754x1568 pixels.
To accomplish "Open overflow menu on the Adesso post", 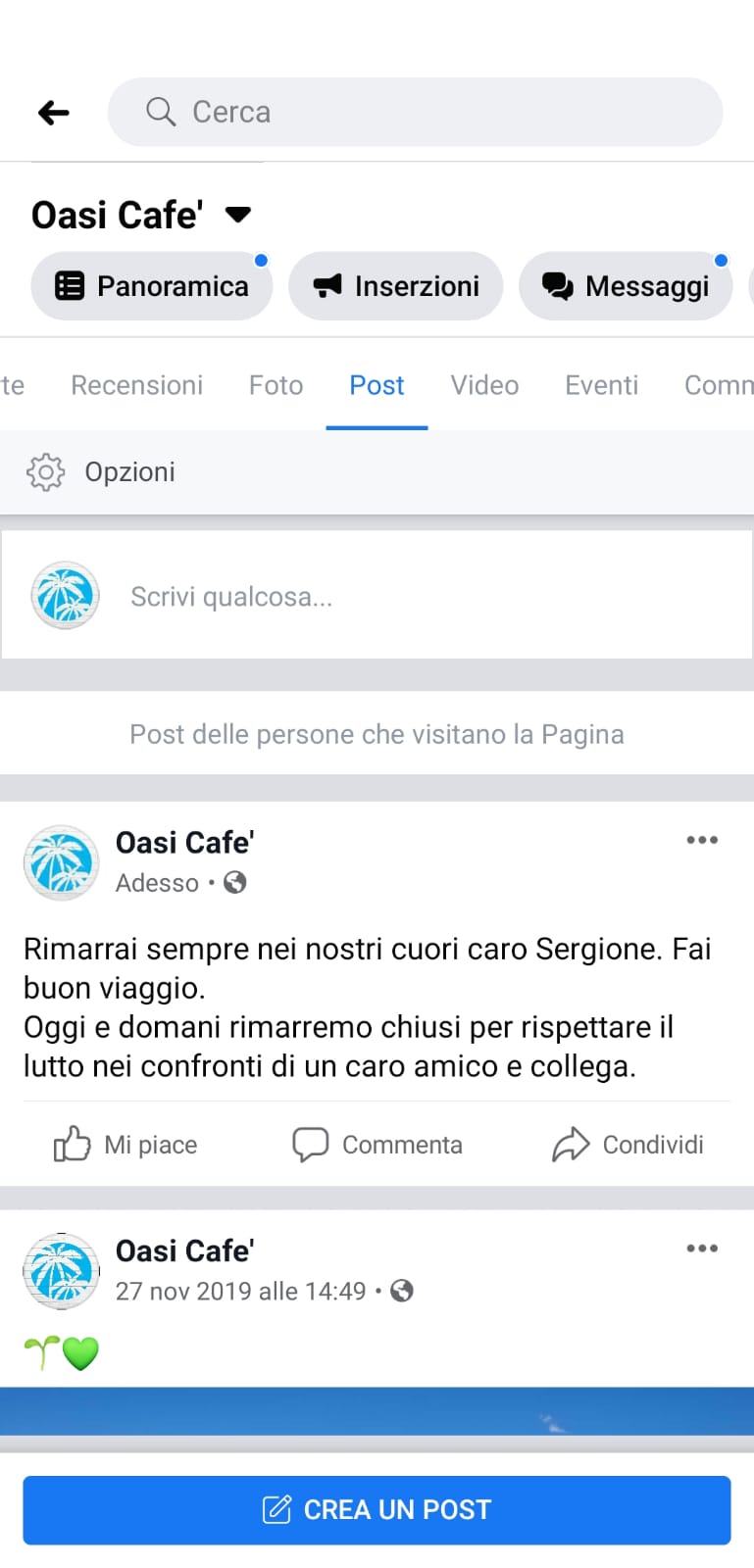I will pyautogui.click(x=702, y=840).
